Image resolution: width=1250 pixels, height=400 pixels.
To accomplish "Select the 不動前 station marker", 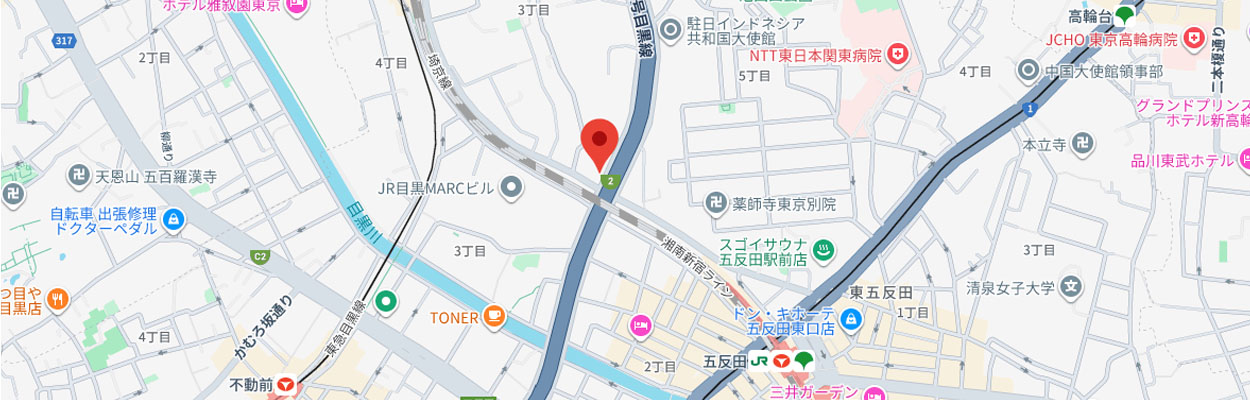I will click(287, 384).
